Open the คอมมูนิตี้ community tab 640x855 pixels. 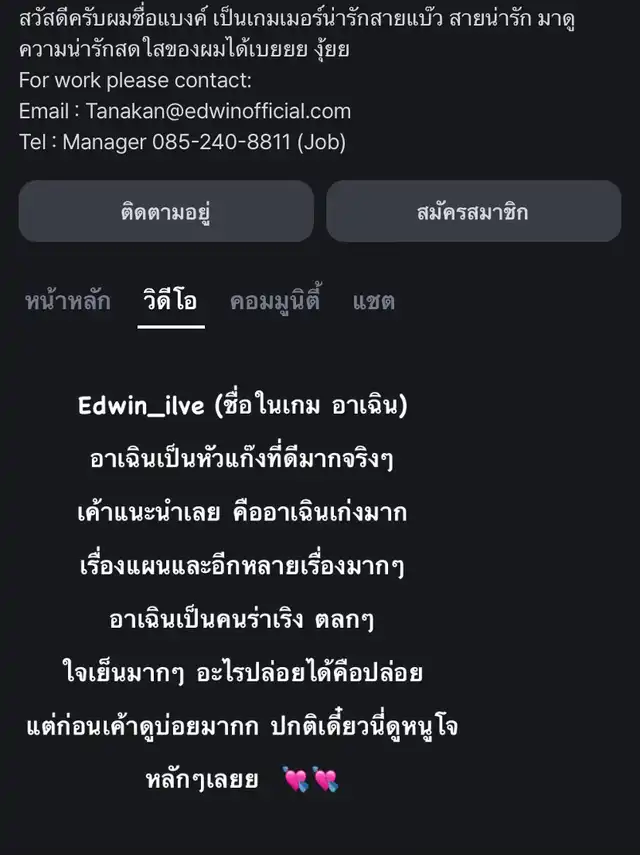275,300
